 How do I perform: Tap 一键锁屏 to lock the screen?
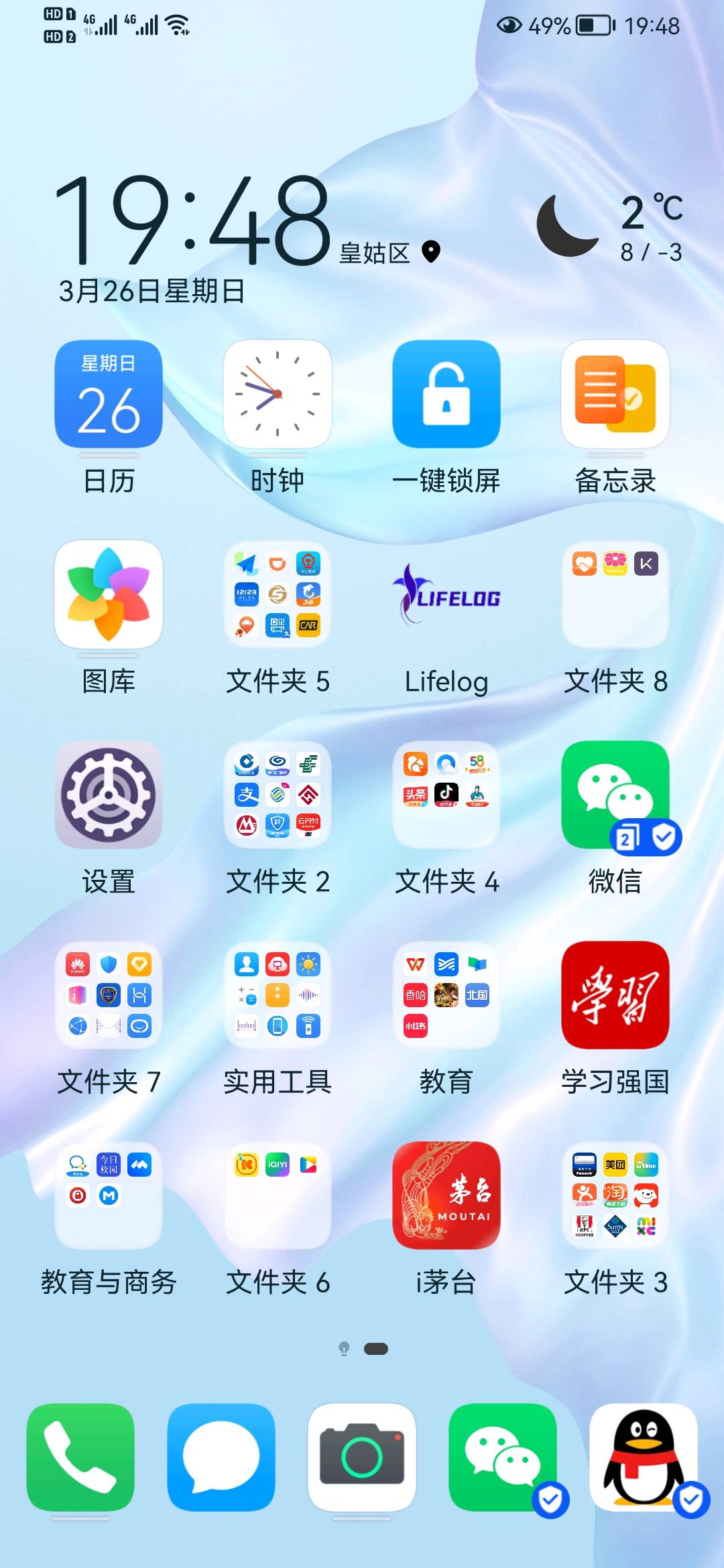coord(446,394)
